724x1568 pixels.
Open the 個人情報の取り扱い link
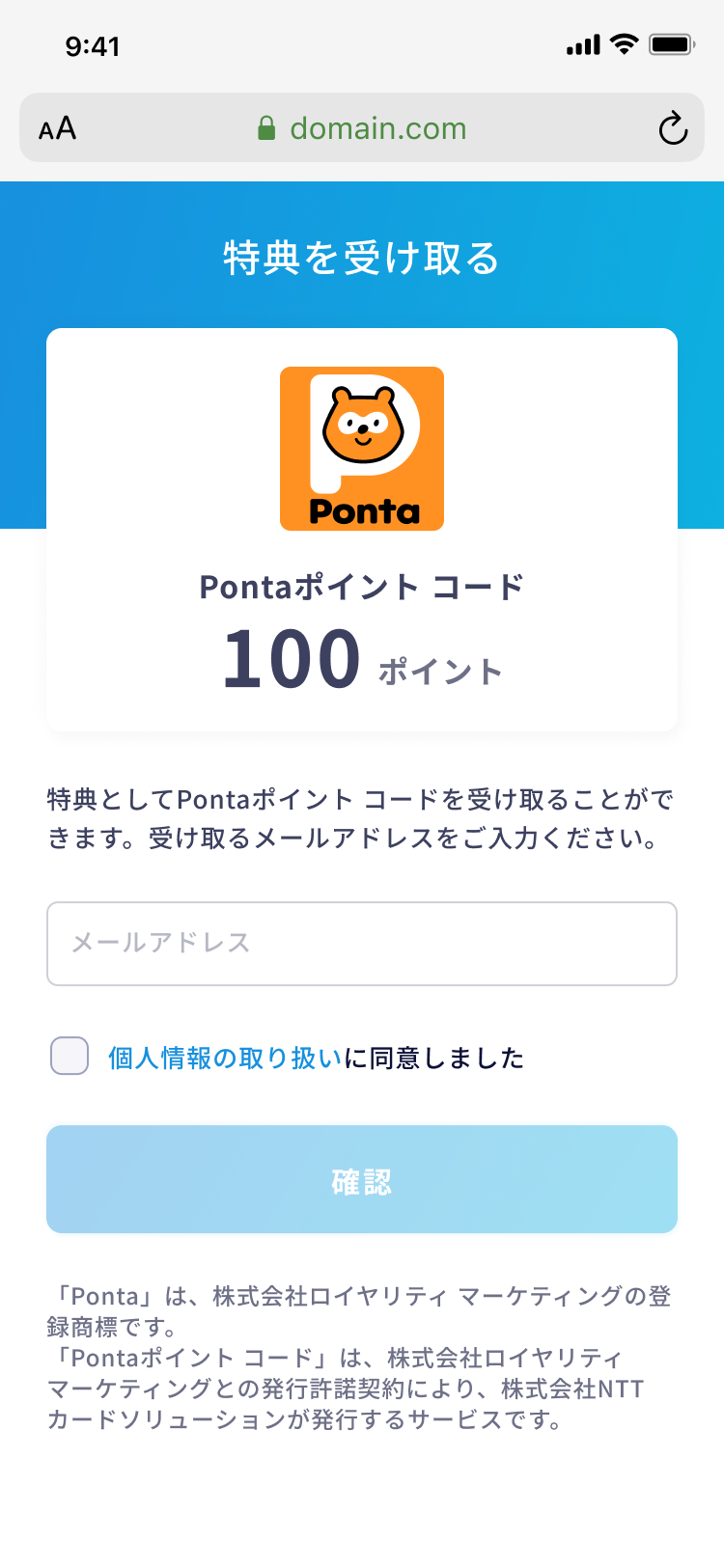225,1058
